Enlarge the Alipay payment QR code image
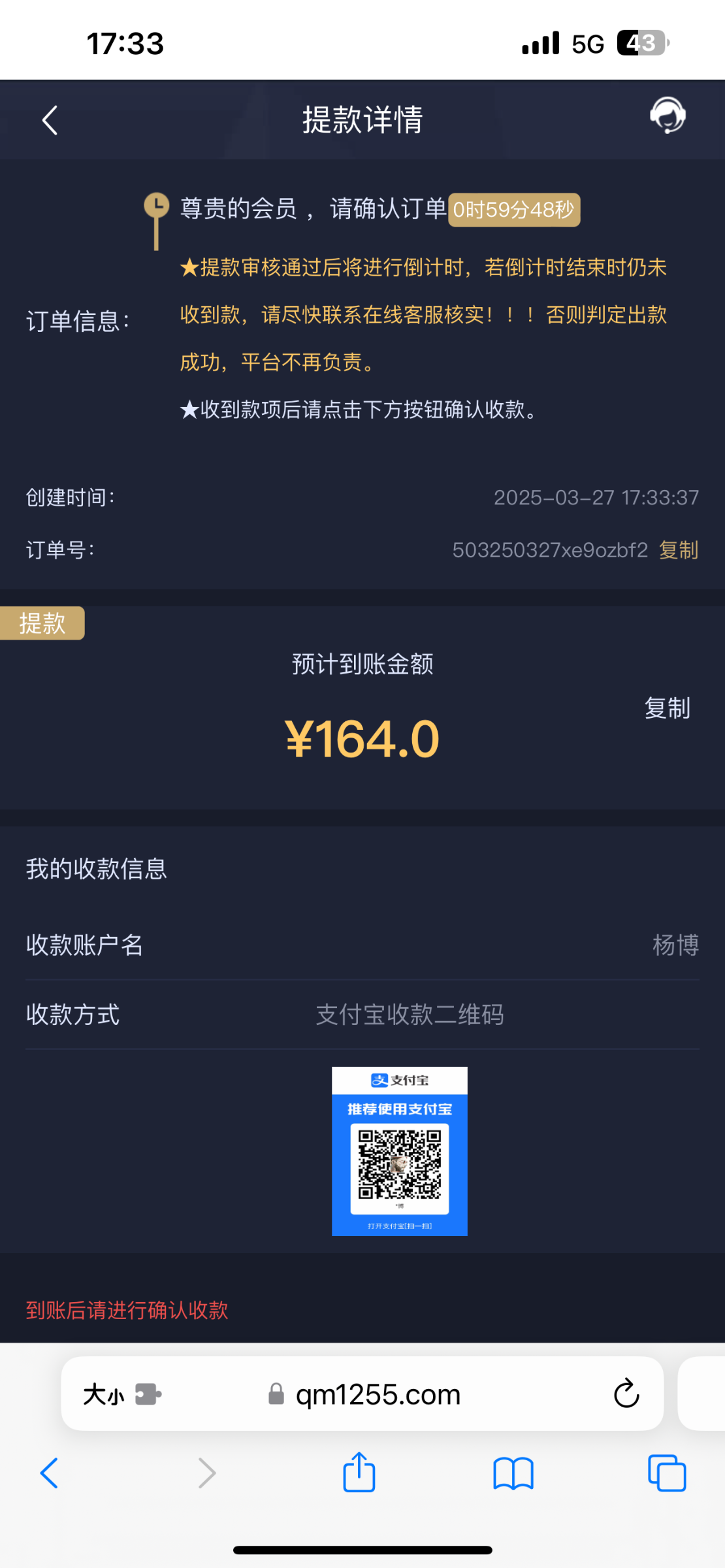The width and height of the screenshot is (725, 1568). coord(400,1151)
